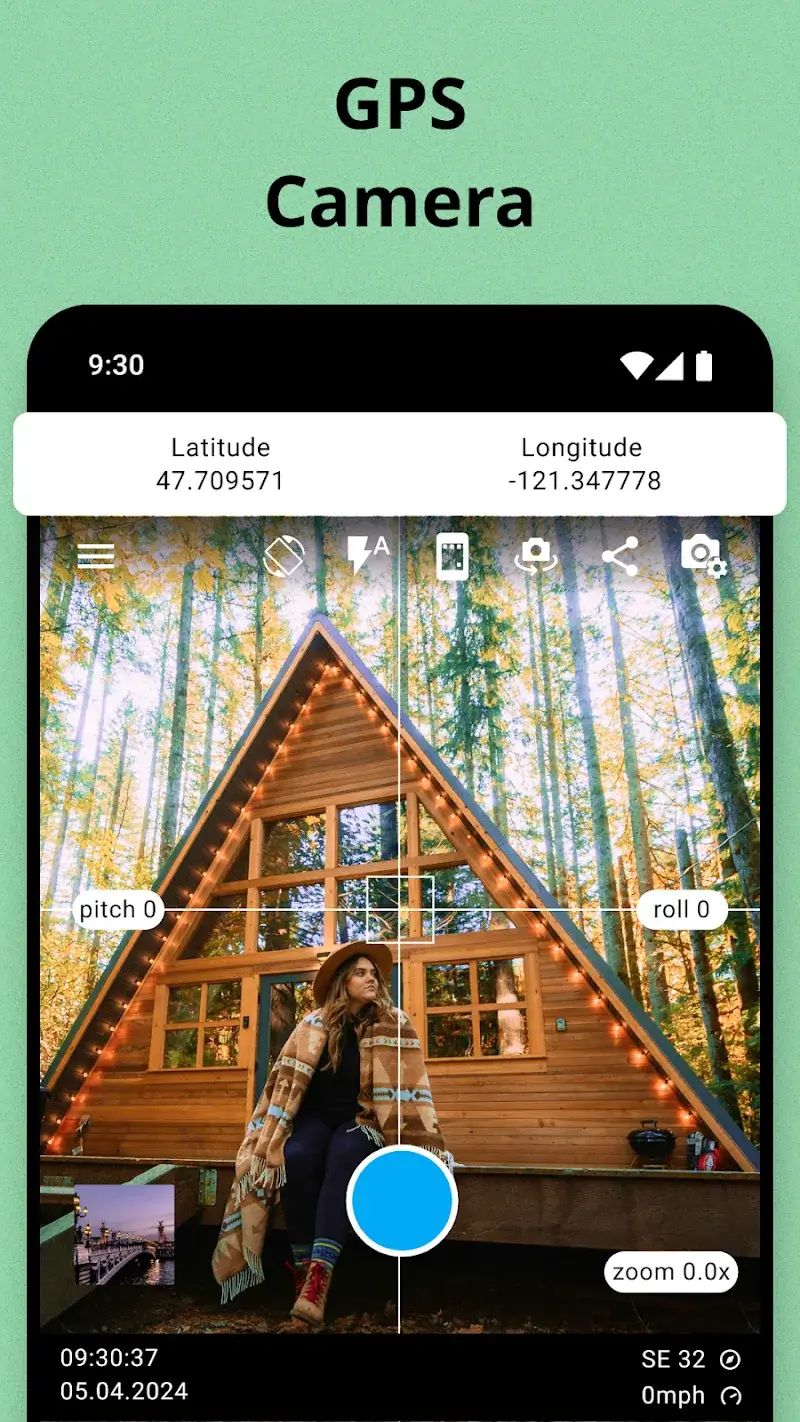Expand the zoom 0.0x control
800x1422 pixels.
coord(671,1272)
